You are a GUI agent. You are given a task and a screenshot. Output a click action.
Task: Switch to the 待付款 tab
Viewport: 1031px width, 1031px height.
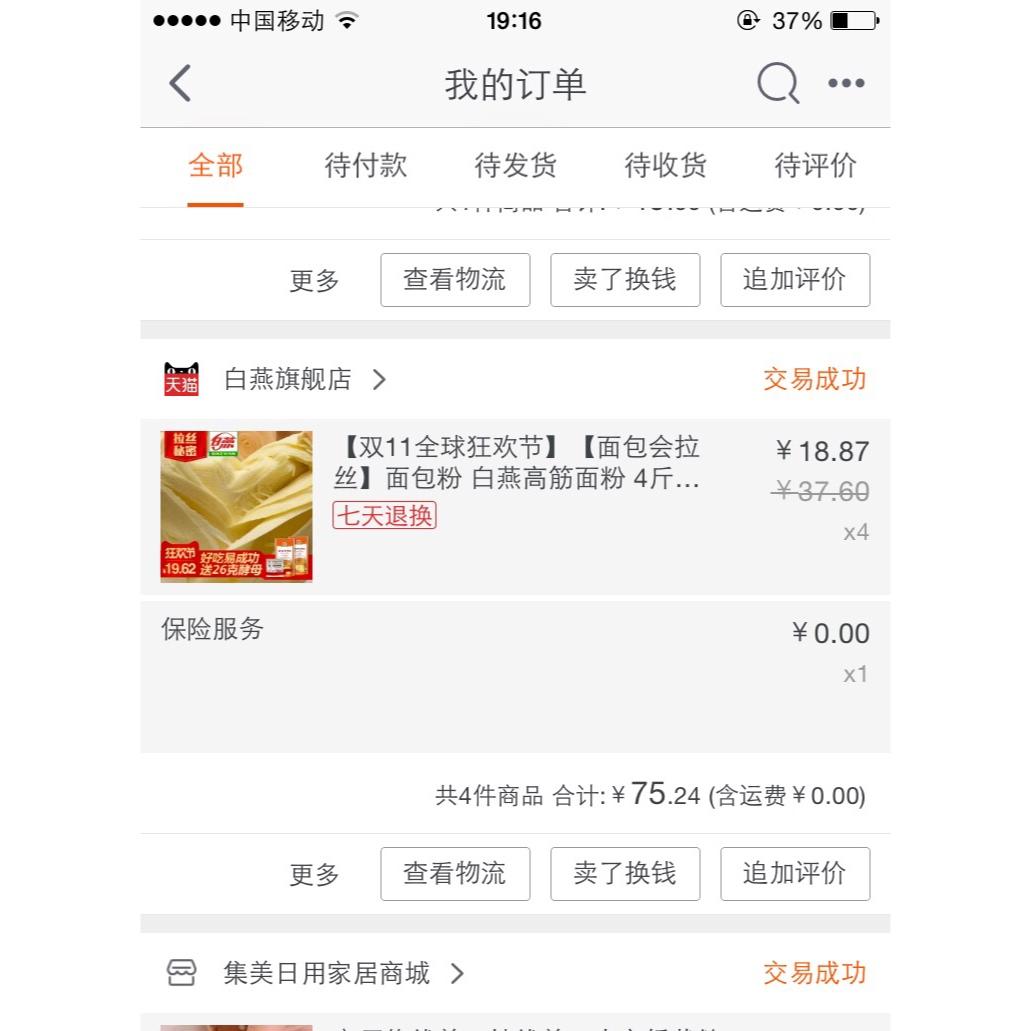tap(365, 165)
